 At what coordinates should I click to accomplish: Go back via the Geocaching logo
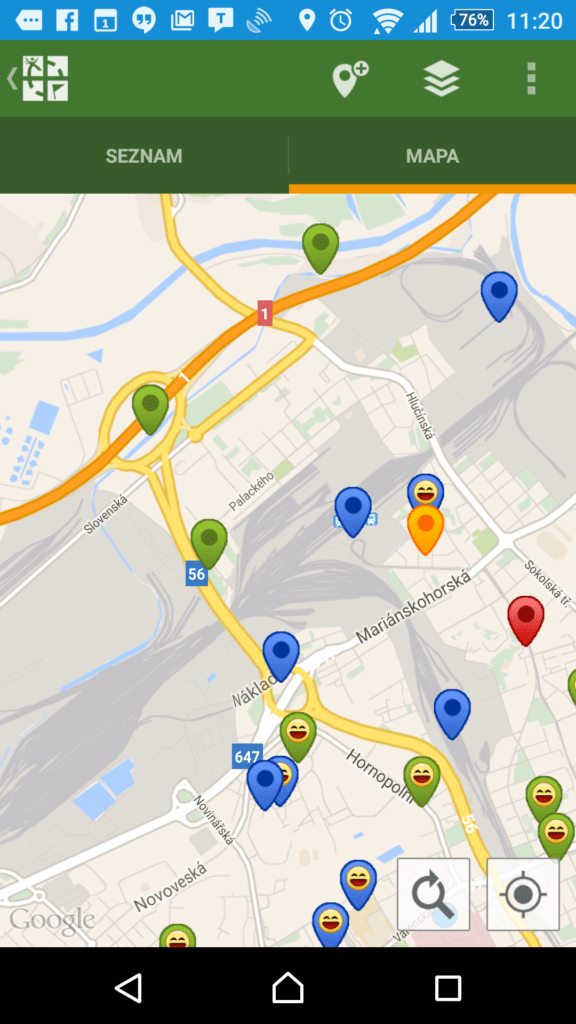(39, 78)
